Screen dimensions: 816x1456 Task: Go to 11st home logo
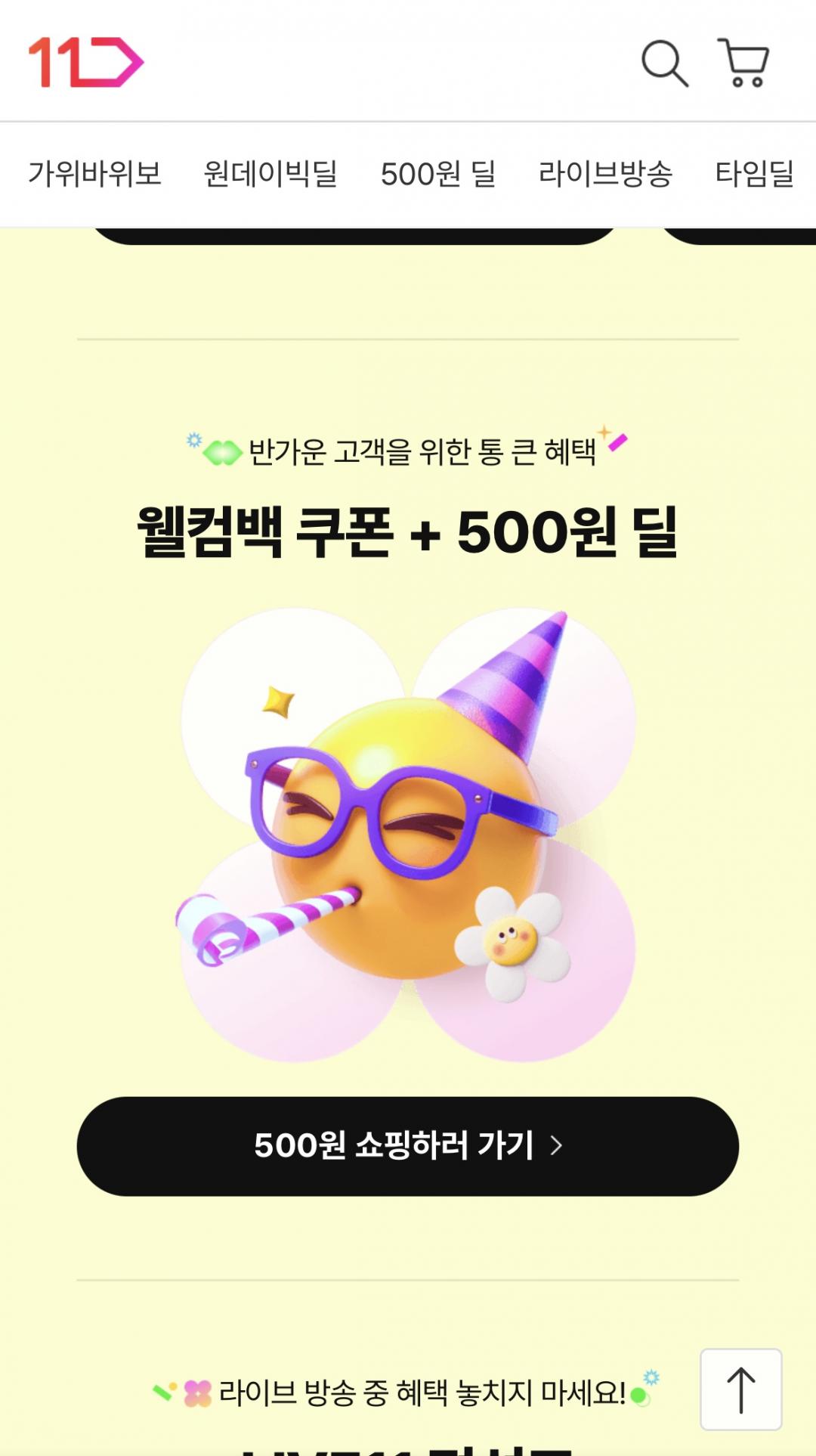click(x=86, y=63)
